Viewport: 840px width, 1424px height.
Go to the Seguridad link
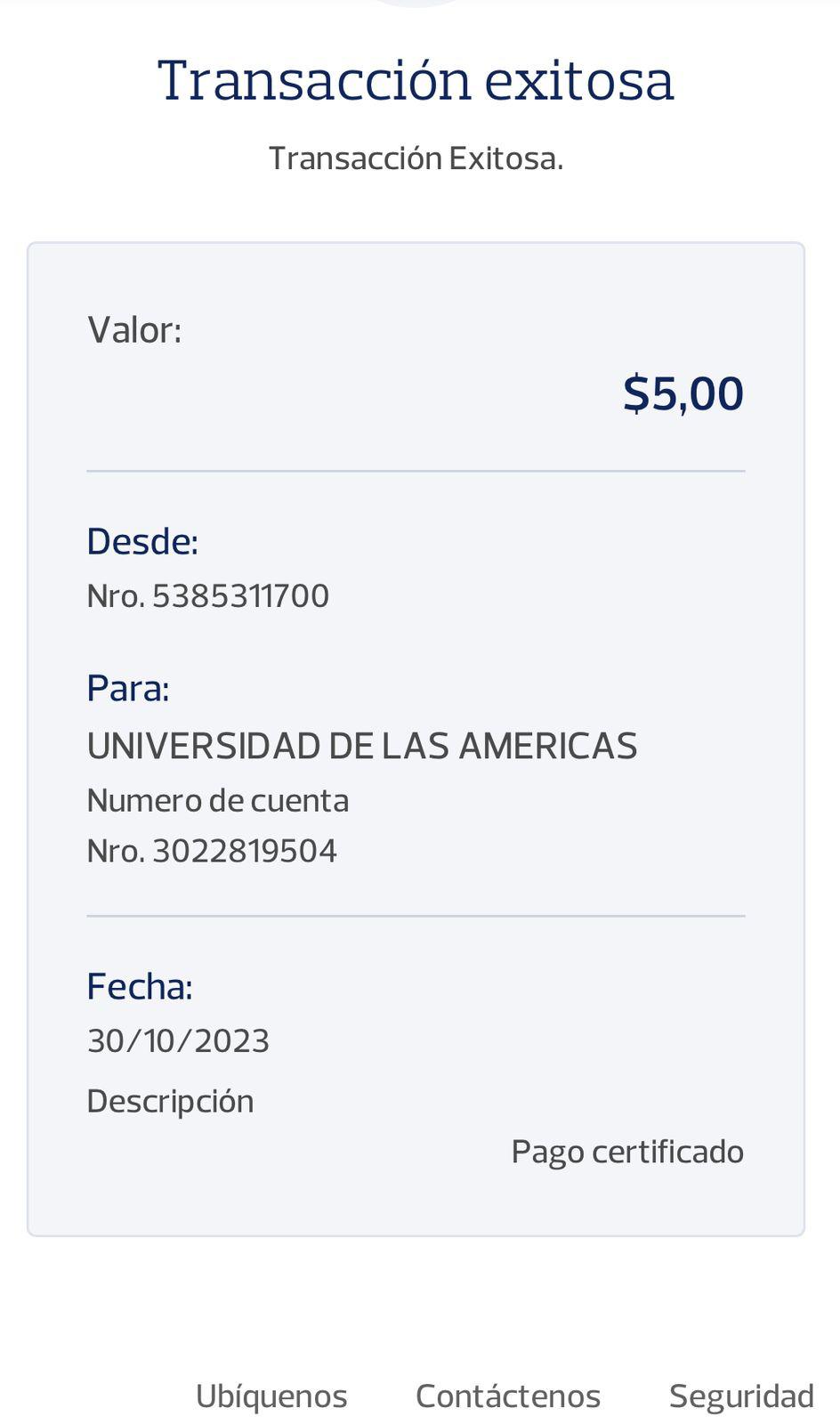click(741, 1396)
